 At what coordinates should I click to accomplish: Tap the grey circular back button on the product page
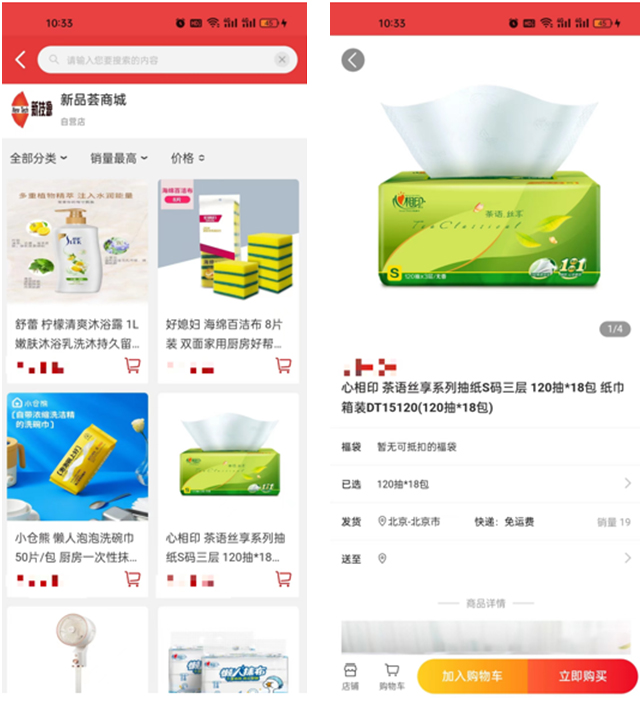pyautogui.click(x=353, y=61)
